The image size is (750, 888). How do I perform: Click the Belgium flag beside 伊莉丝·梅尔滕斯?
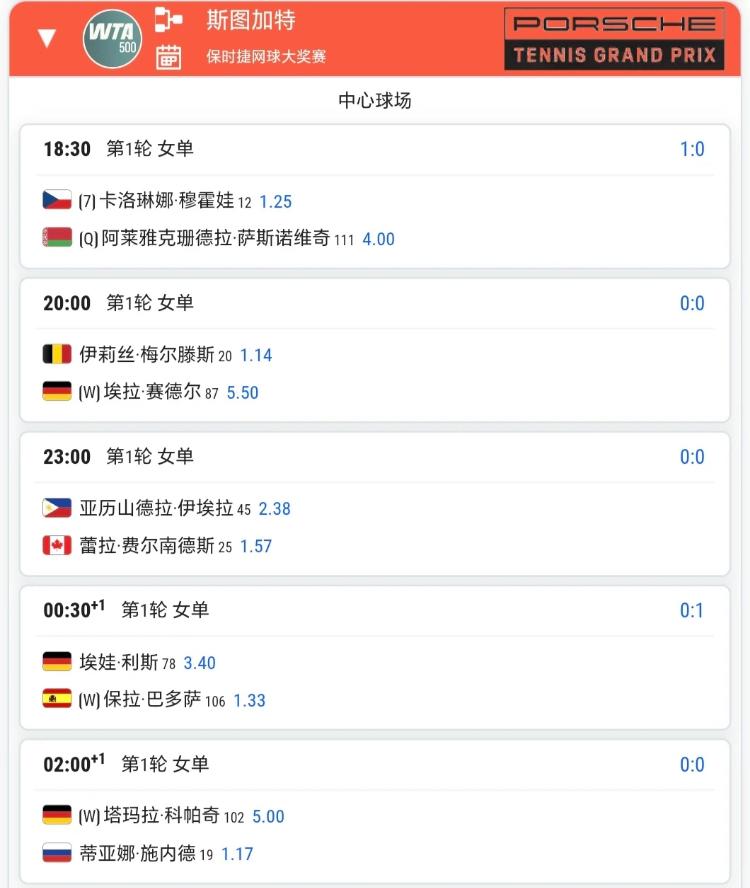click(x=58, y=353)
